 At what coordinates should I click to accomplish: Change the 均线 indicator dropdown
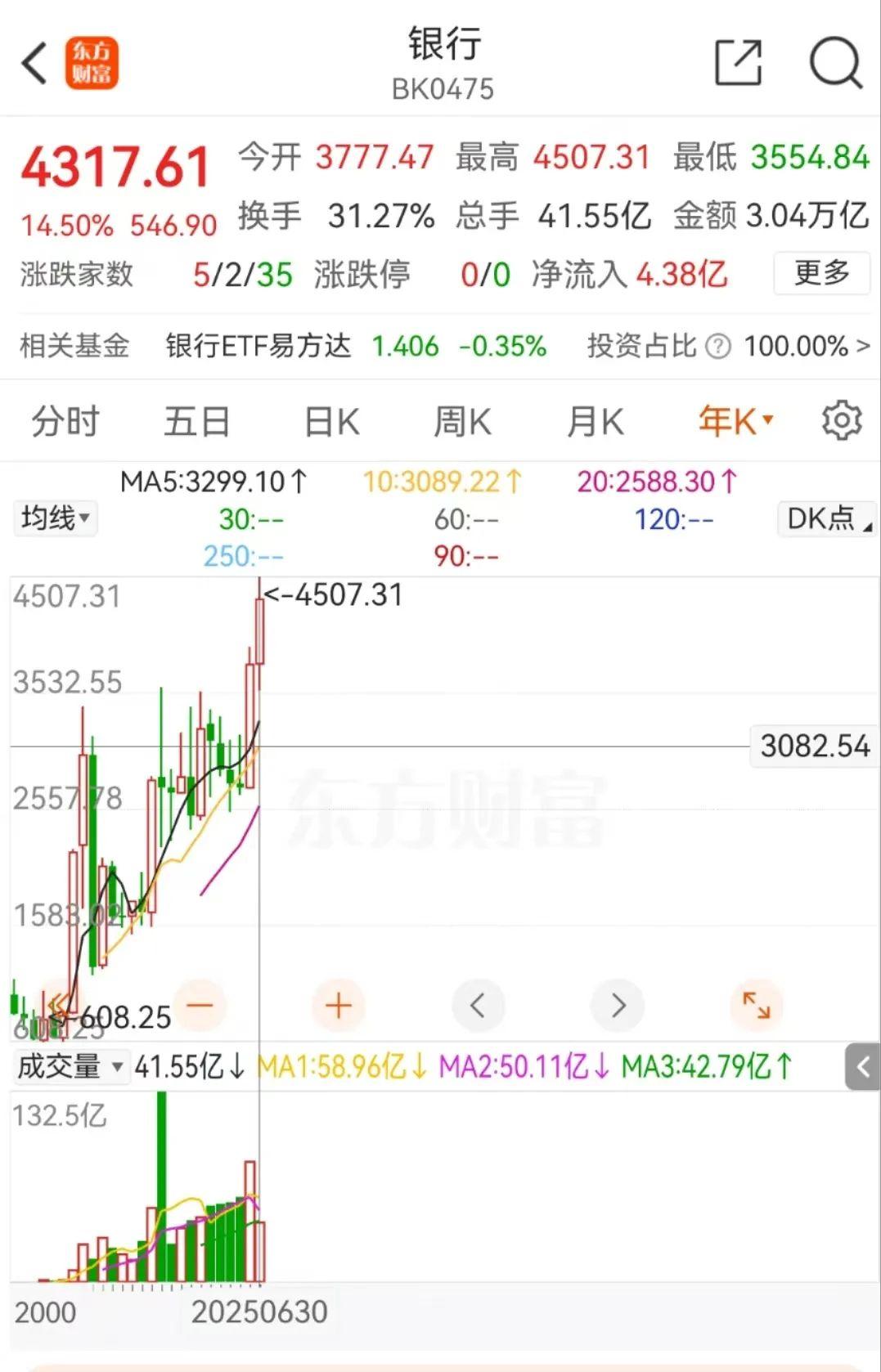point(55,518)
